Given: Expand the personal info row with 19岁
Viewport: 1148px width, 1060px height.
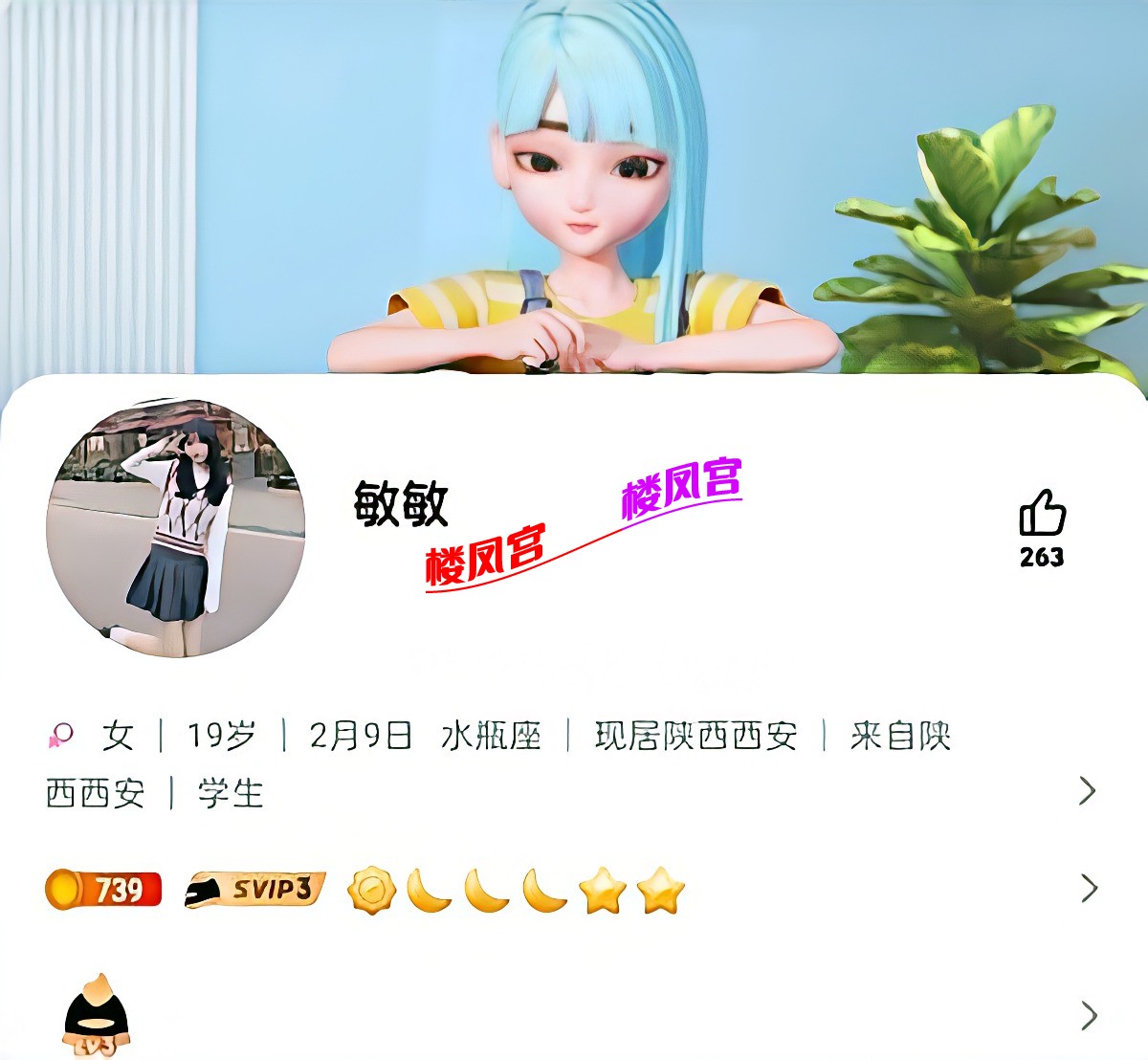Looking at the screenshot, I should pyautogui.click(x=1087, y=790).
